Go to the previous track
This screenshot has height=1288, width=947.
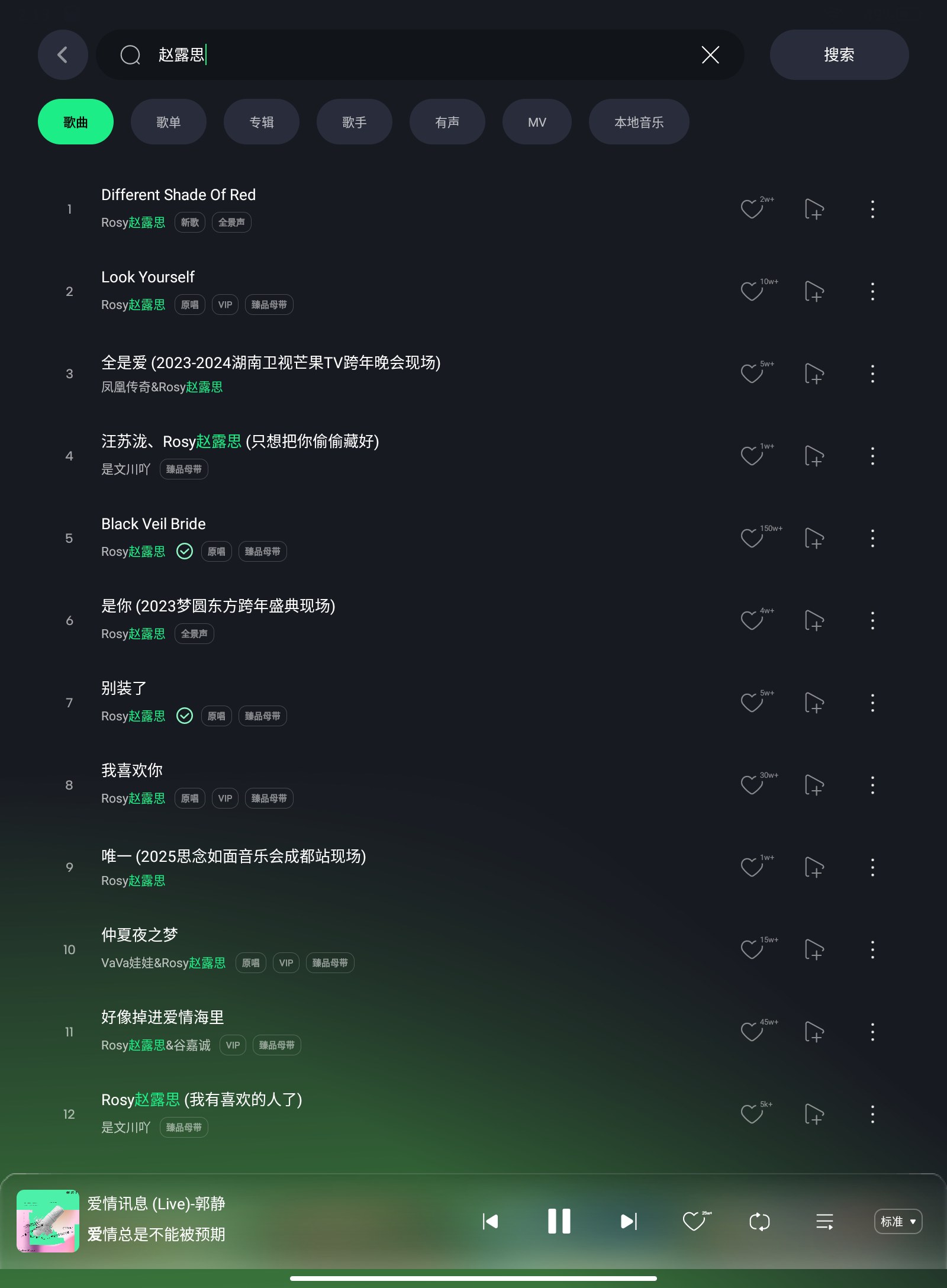click(x=490, y=1221)
